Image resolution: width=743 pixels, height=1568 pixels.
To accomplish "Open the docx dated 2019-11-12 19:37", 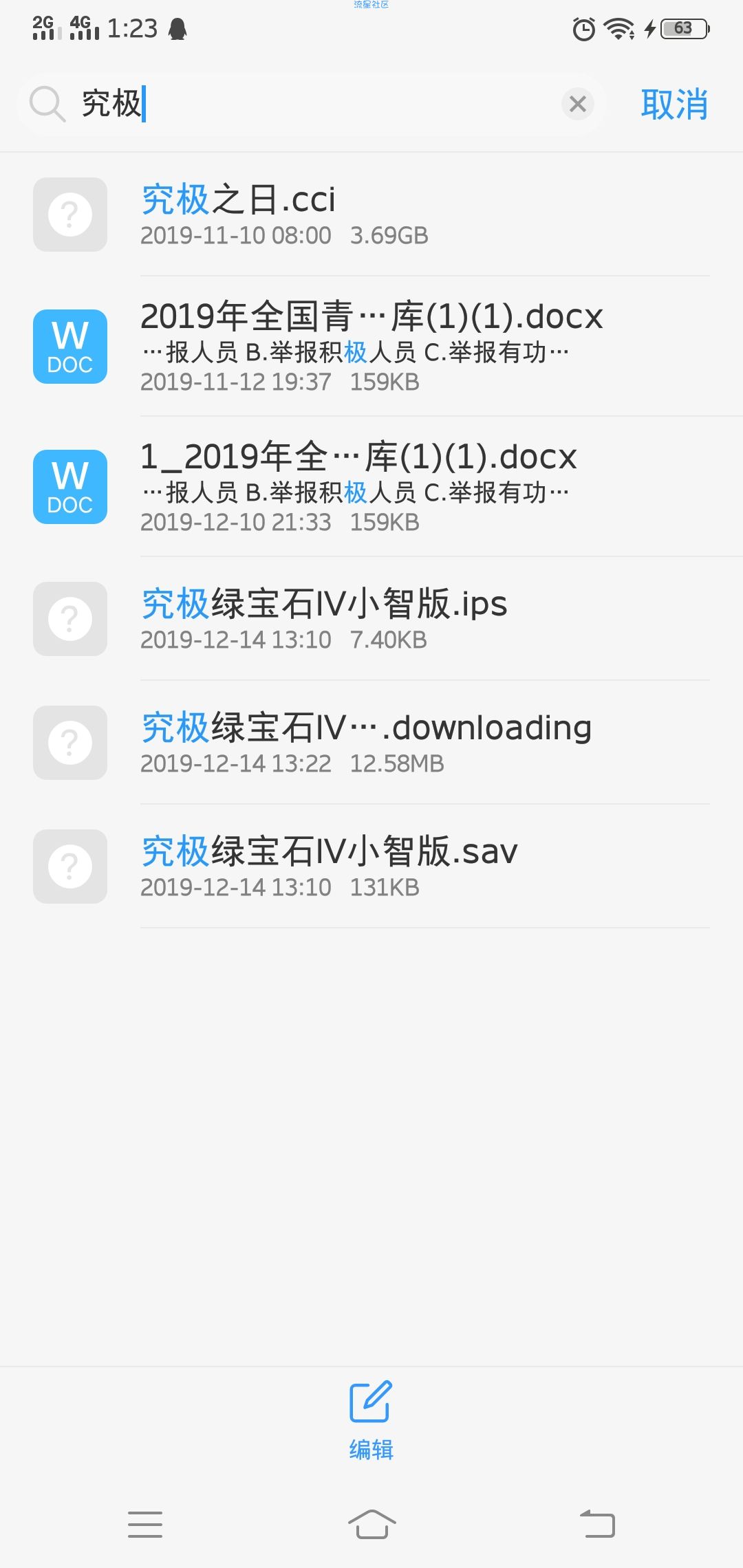I will [371, 347].
